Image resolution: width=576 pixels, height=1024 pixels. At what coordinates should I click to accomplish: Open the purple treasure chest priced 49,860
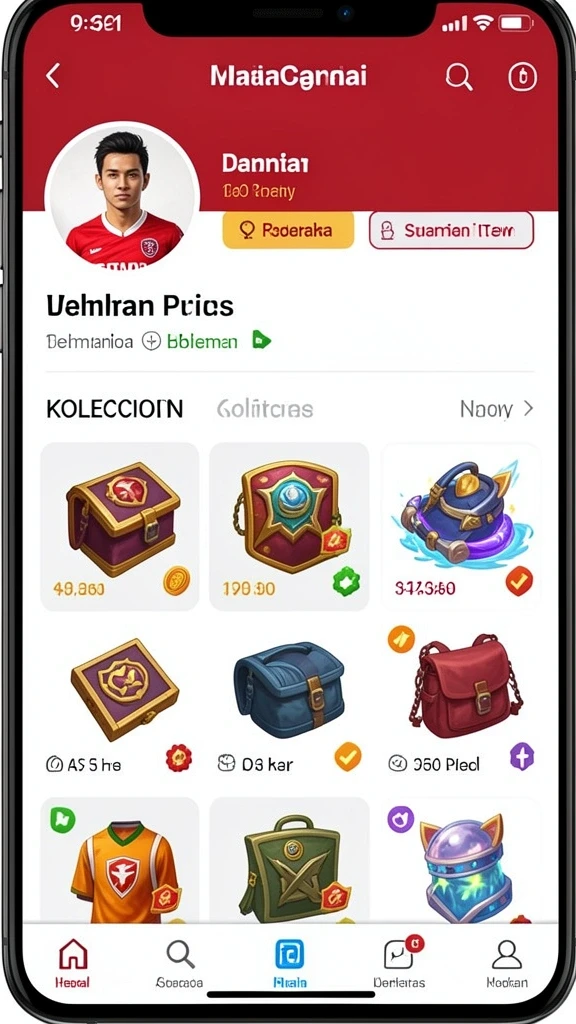120,526
